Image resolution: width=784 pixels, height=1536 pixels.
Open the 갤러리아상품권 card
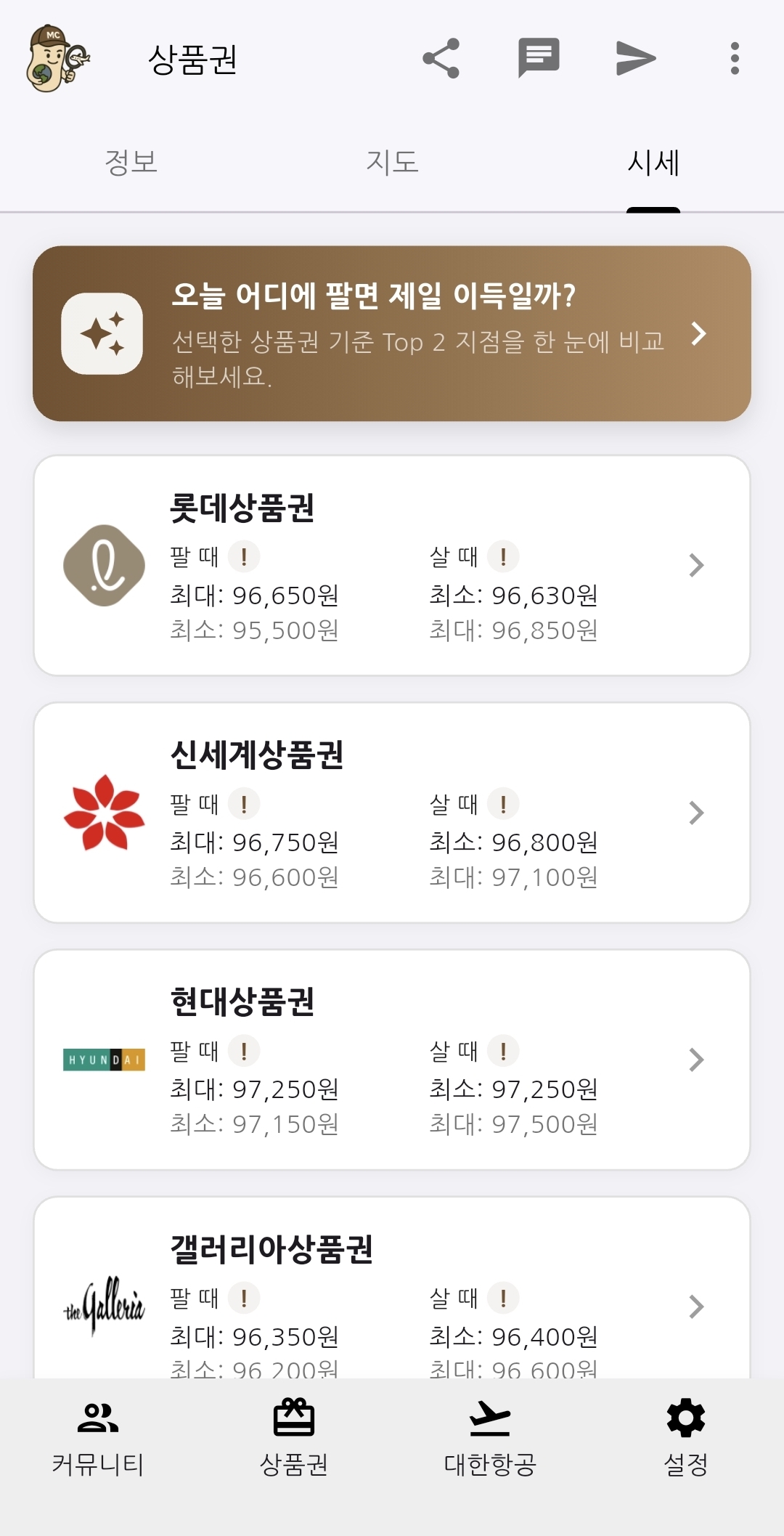point(392,1293)
